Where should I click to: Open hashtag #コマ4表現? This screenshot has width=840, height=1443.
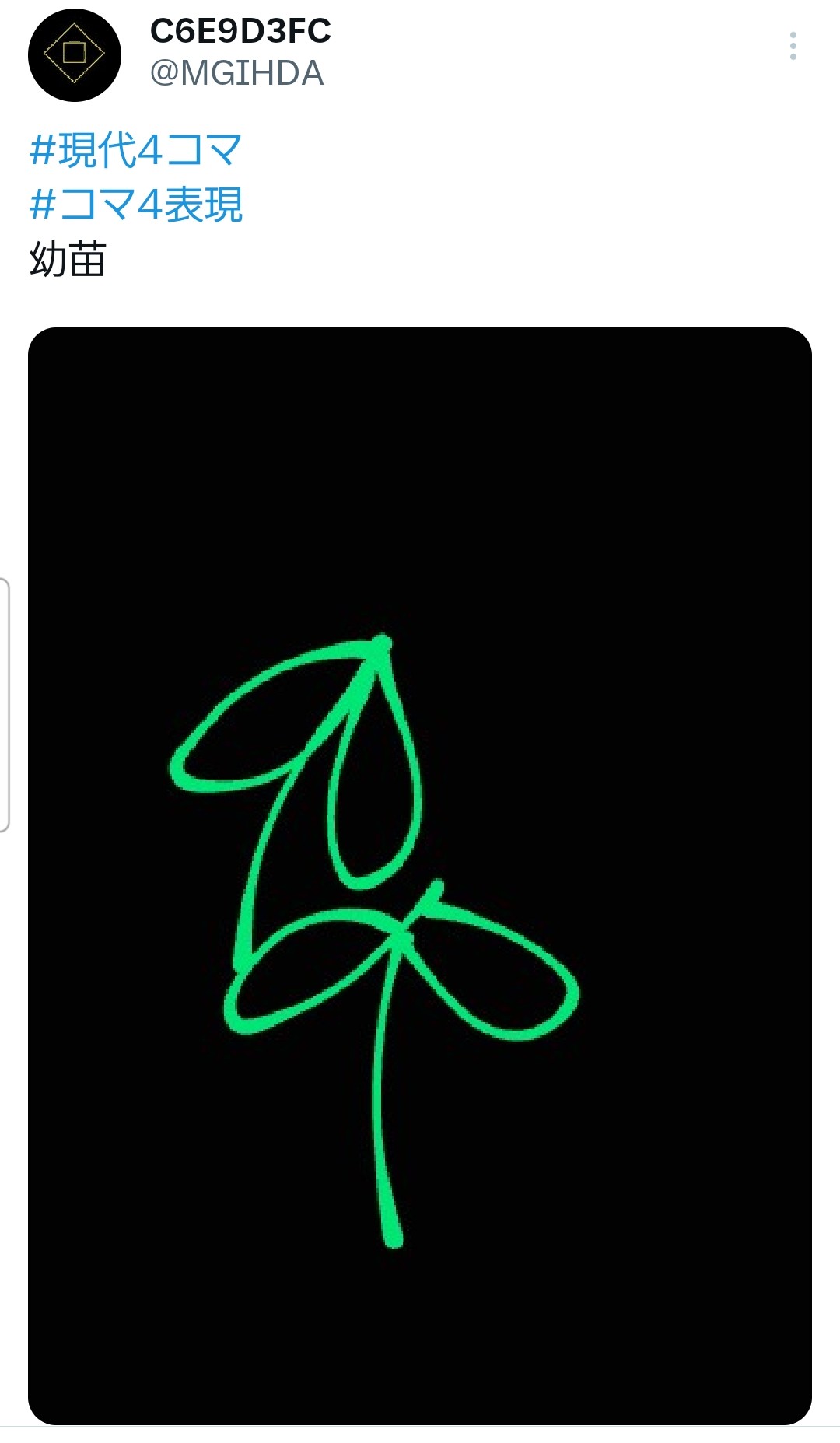pyautogui.click(x=135, y=205)
